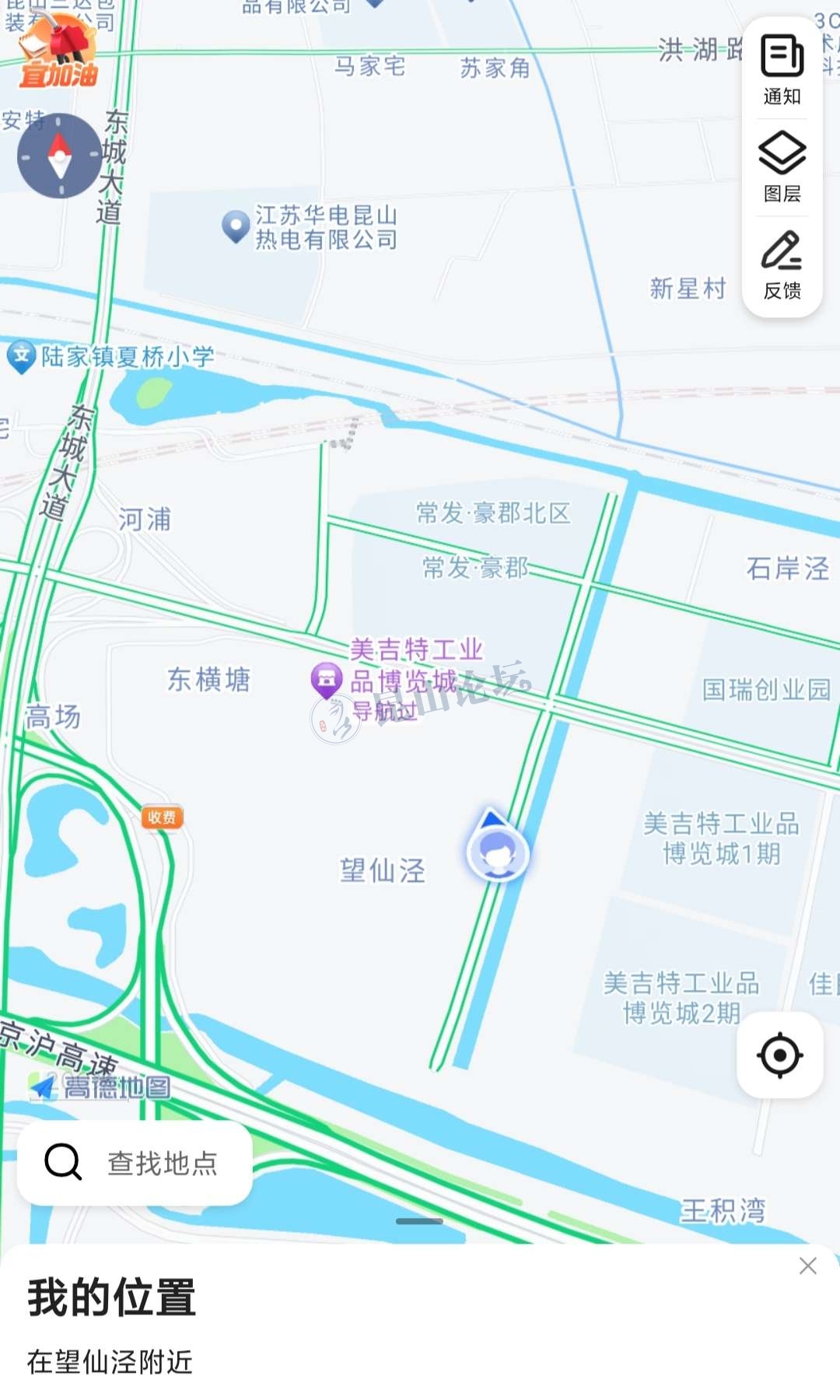
Task: Tap my current location avatar marker
Action: tap(497, 852)
